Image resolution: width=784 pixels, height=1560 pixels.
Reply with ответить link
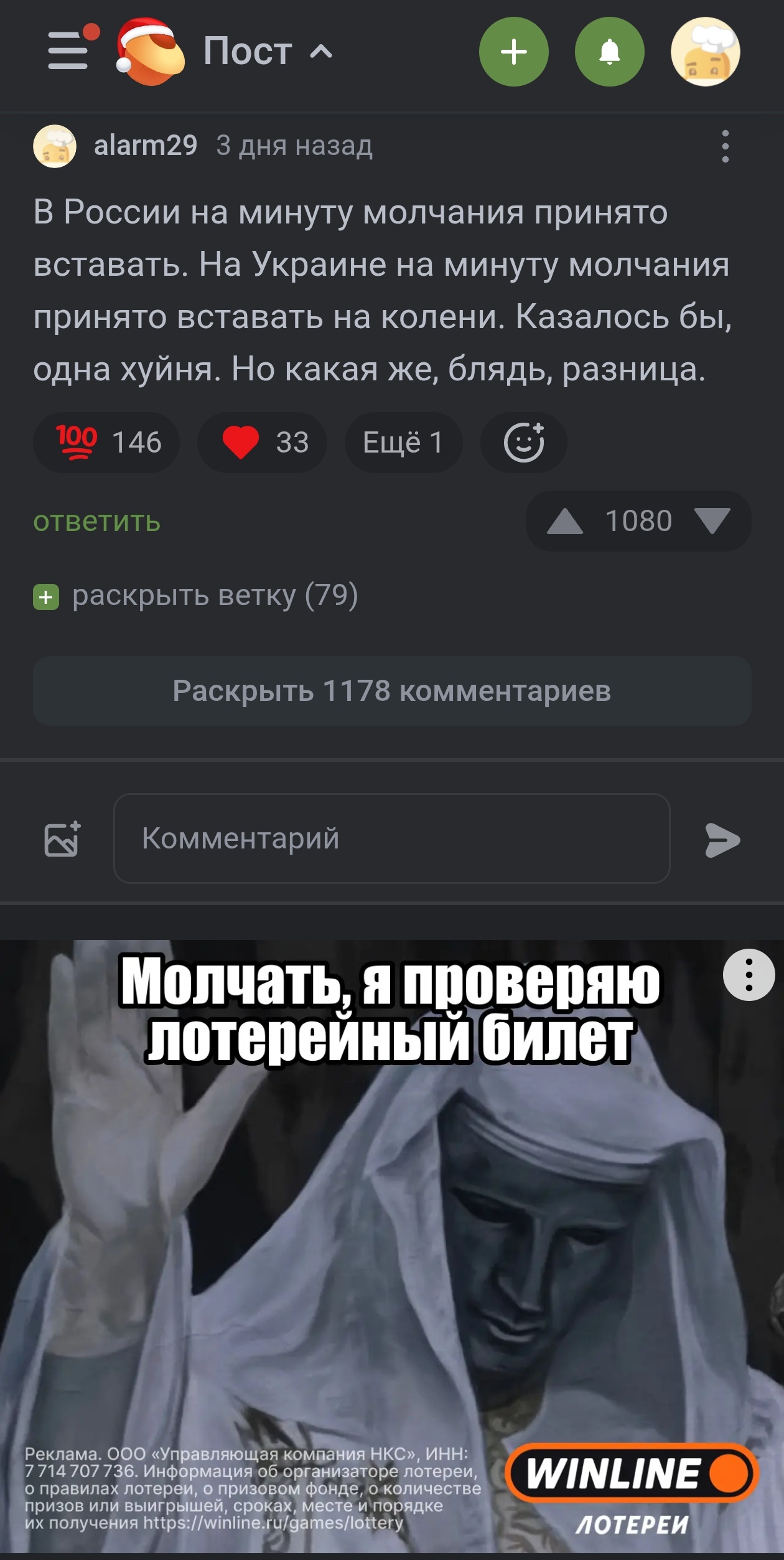coord(97,522)
